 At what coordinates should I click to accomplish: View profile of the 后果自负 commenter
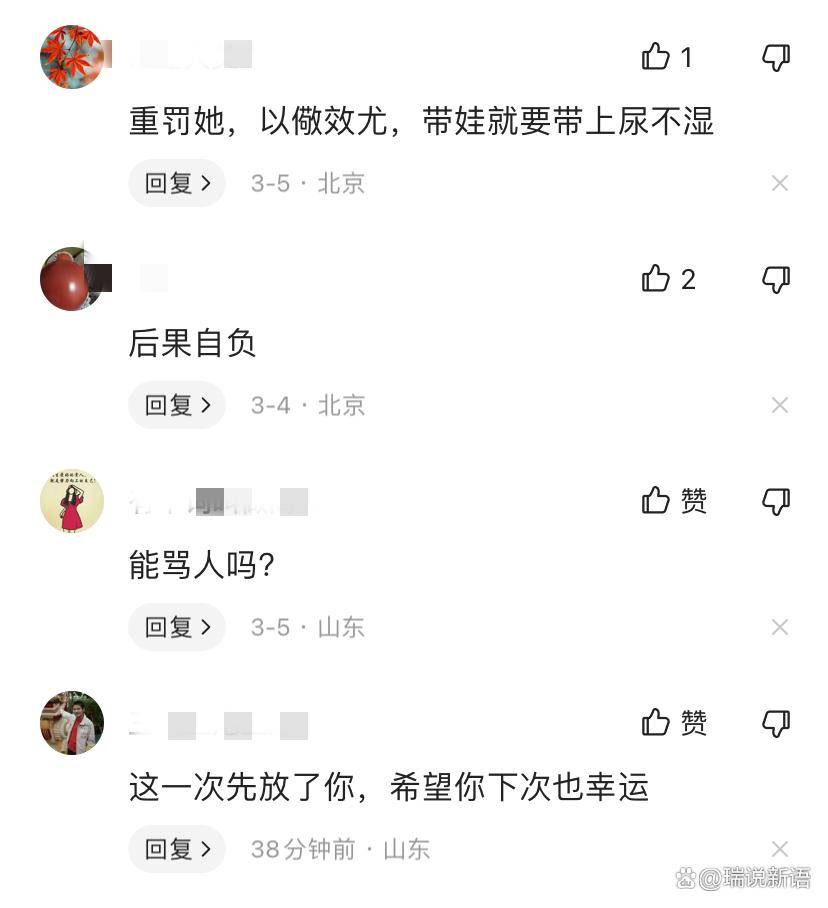pos(72,279)
